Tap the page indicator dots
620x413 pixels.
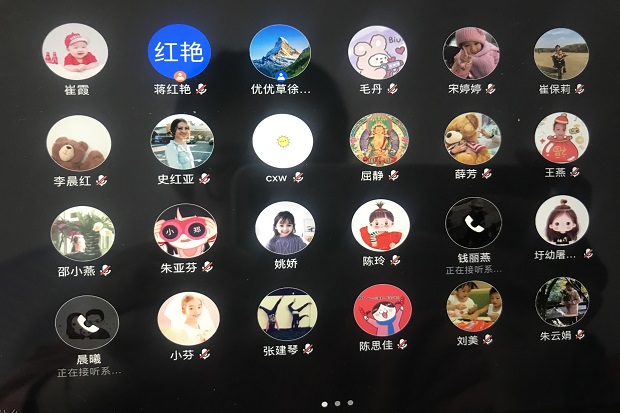[x=337, y=402]
